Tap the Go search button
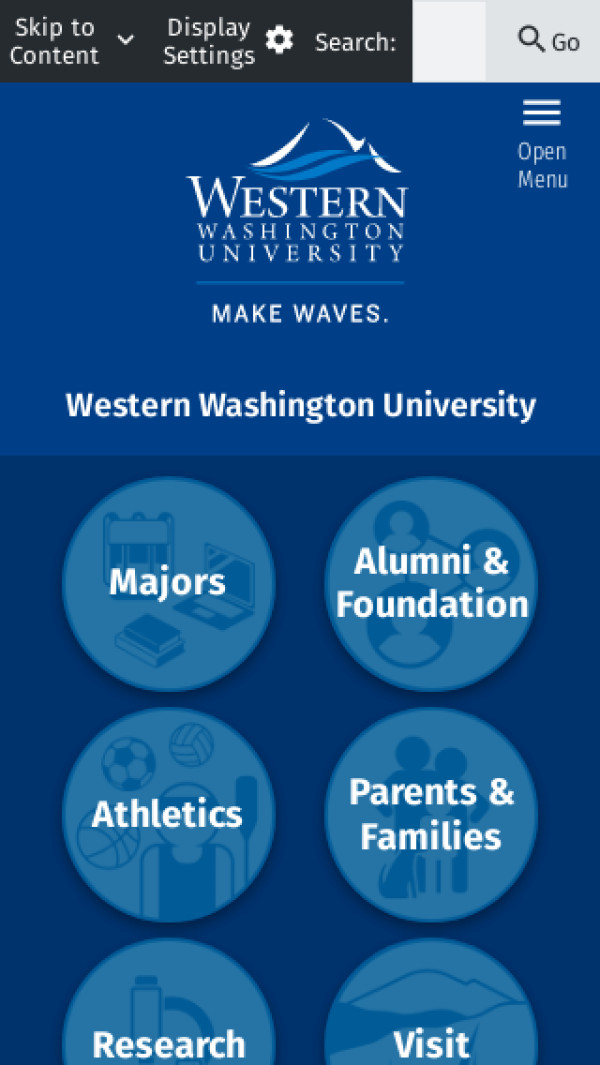 [548, 41]
